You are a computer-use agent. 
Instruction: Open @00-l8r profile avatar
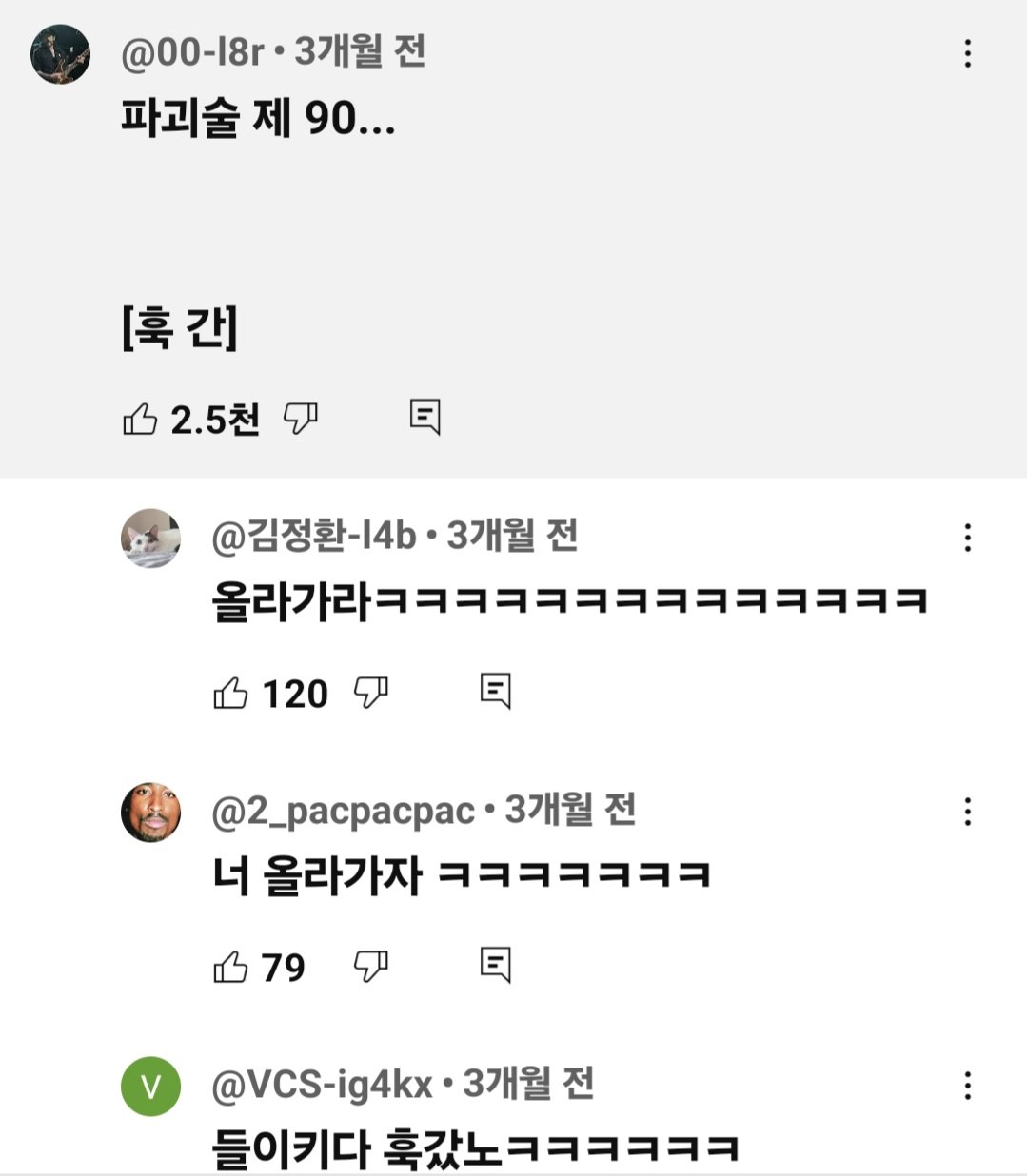pyautogui.click(x=60, y=54)
